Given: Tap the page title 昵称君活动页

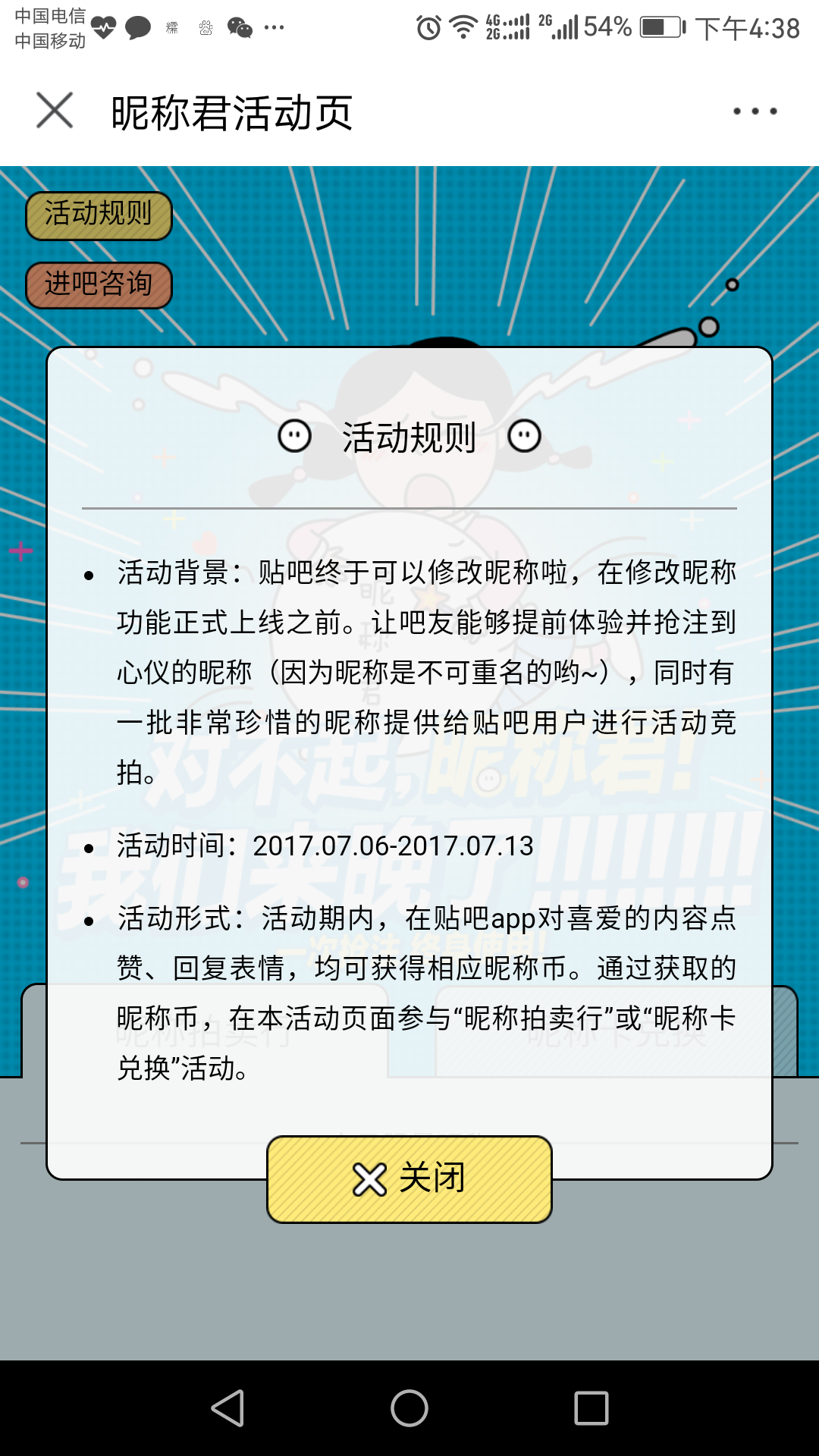Looking at the screenshot, I should (231, 112).
